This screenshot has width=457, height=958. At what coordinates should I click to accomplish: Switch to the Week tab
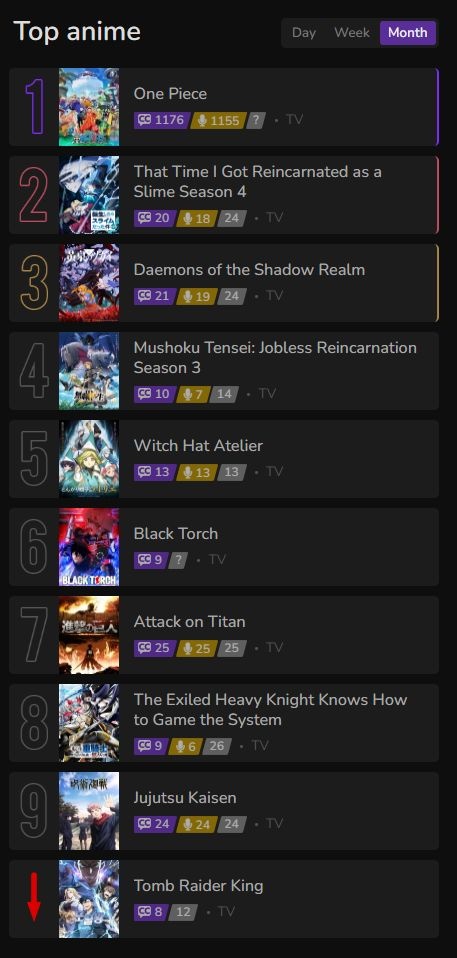[352, 32]
